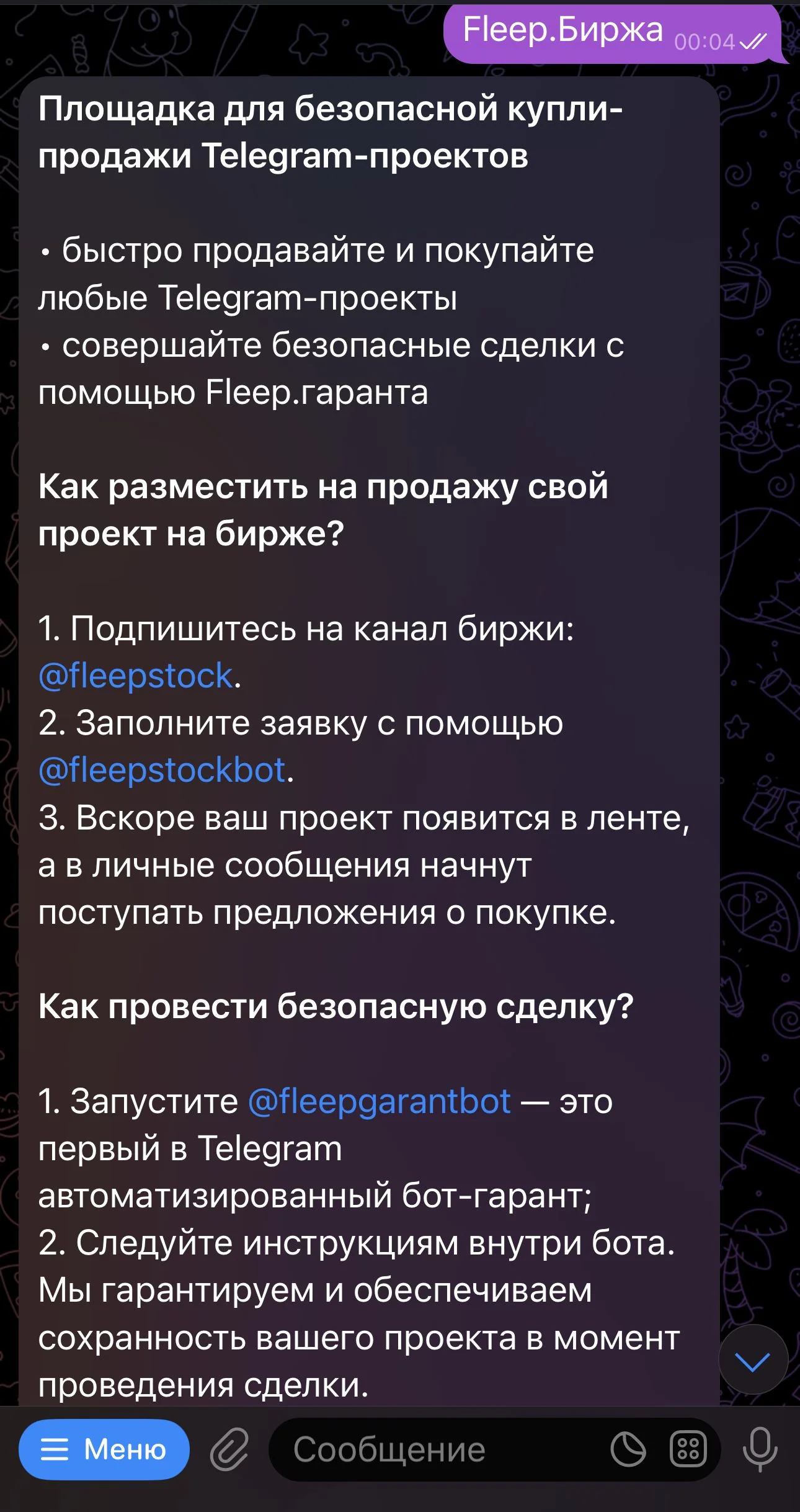Open the @fleepstock channel link
The width and height of the screenshot is (800, 1512).
136,675
